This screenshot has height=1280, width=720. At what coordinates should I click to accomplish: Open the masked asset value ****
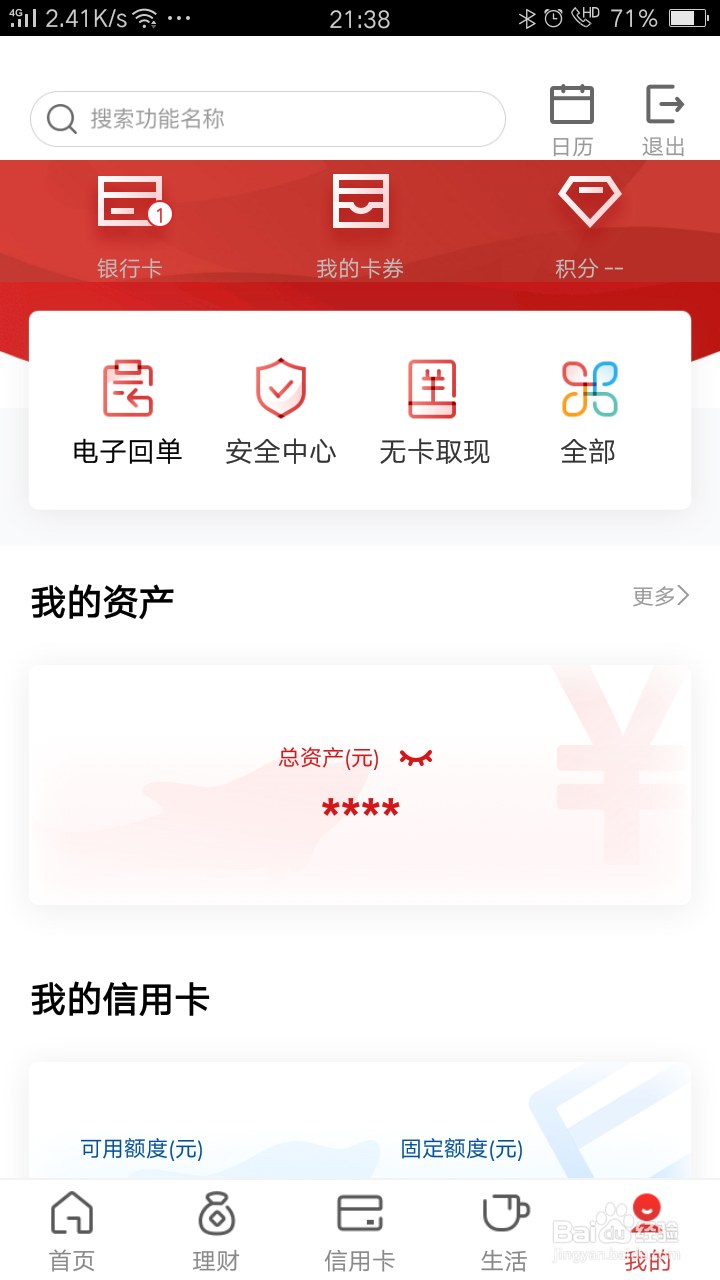pyautogui.click(x=360, y=807)
